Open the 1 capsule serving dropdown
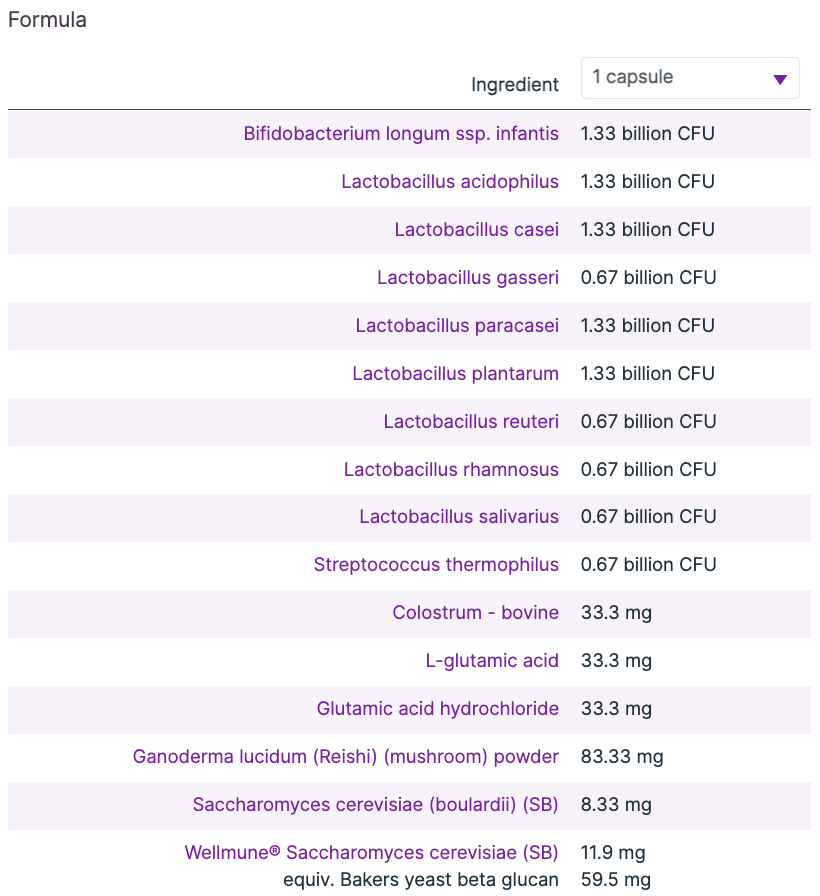 (690, 78)
